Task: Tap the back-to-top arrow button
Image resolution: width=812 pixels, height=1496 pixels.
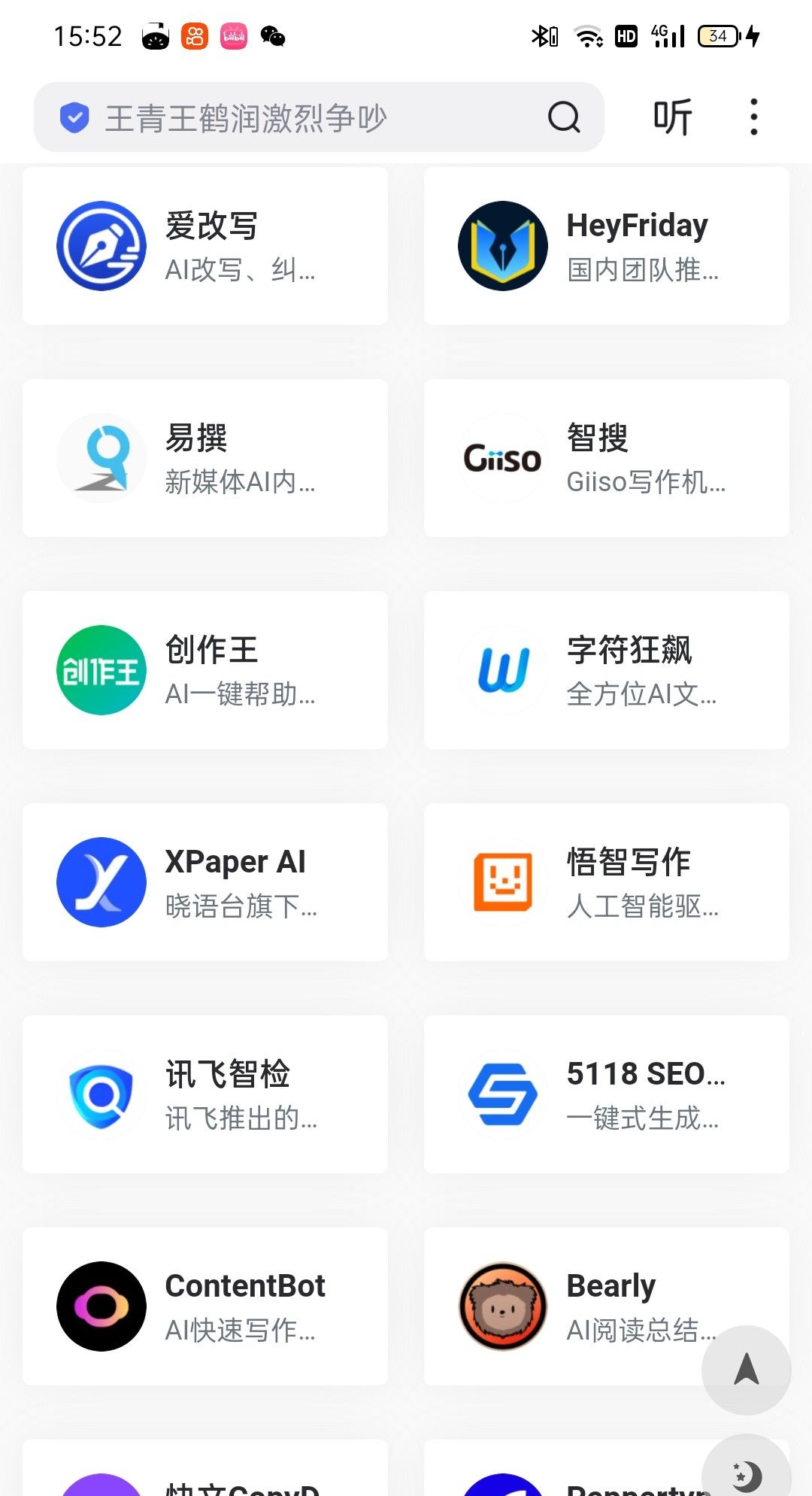Action: [x=745, y=1370]
